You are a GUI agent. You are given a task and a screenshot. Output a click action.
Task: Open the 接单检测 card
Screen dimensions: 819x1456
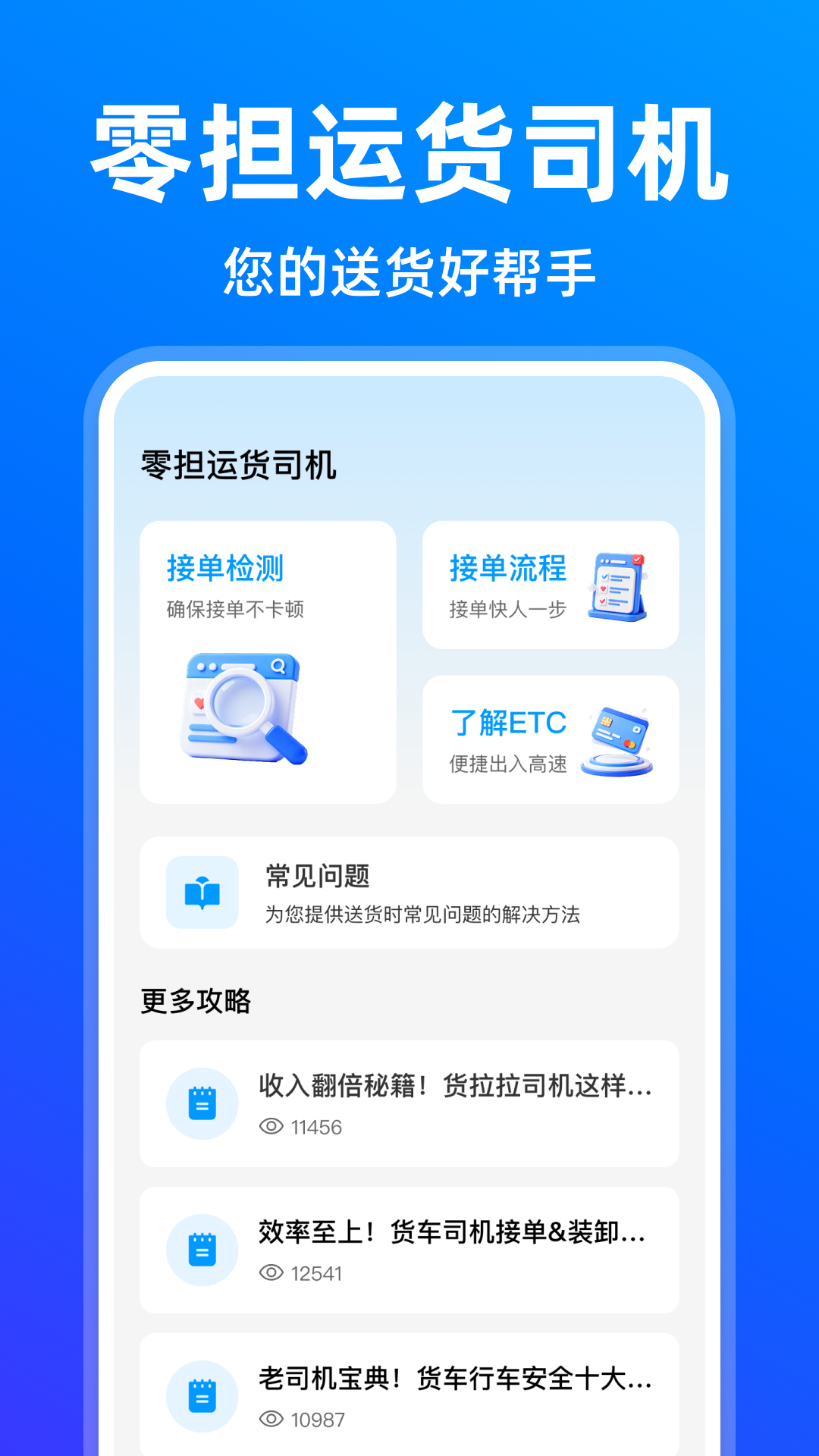[269, 660]
